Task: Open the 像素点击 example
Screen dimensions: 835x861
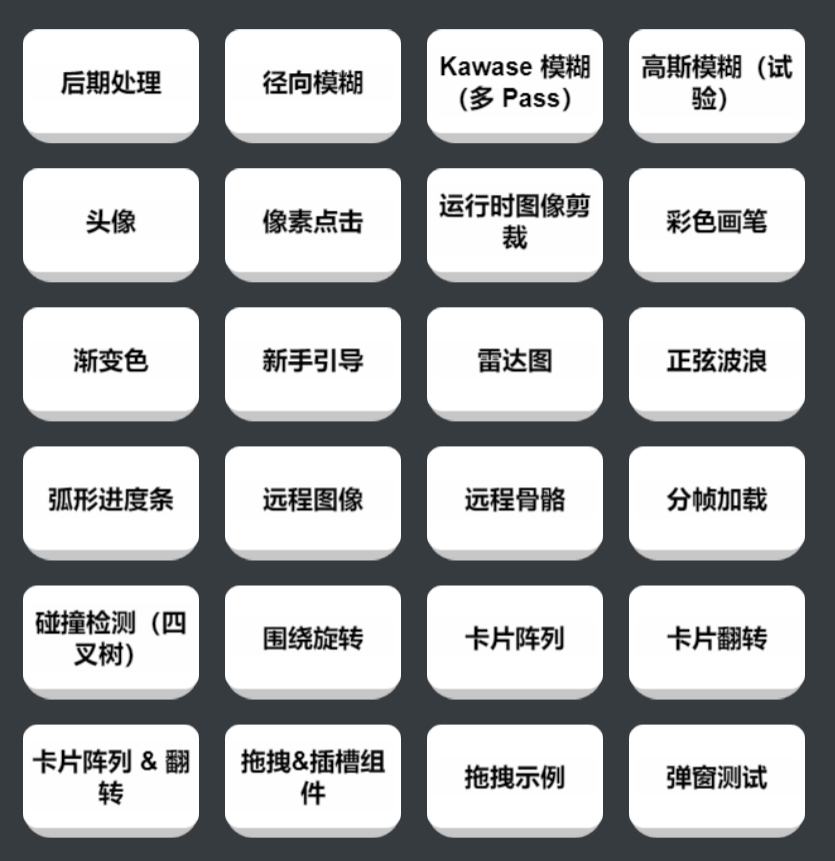Action: coord(313,222)
